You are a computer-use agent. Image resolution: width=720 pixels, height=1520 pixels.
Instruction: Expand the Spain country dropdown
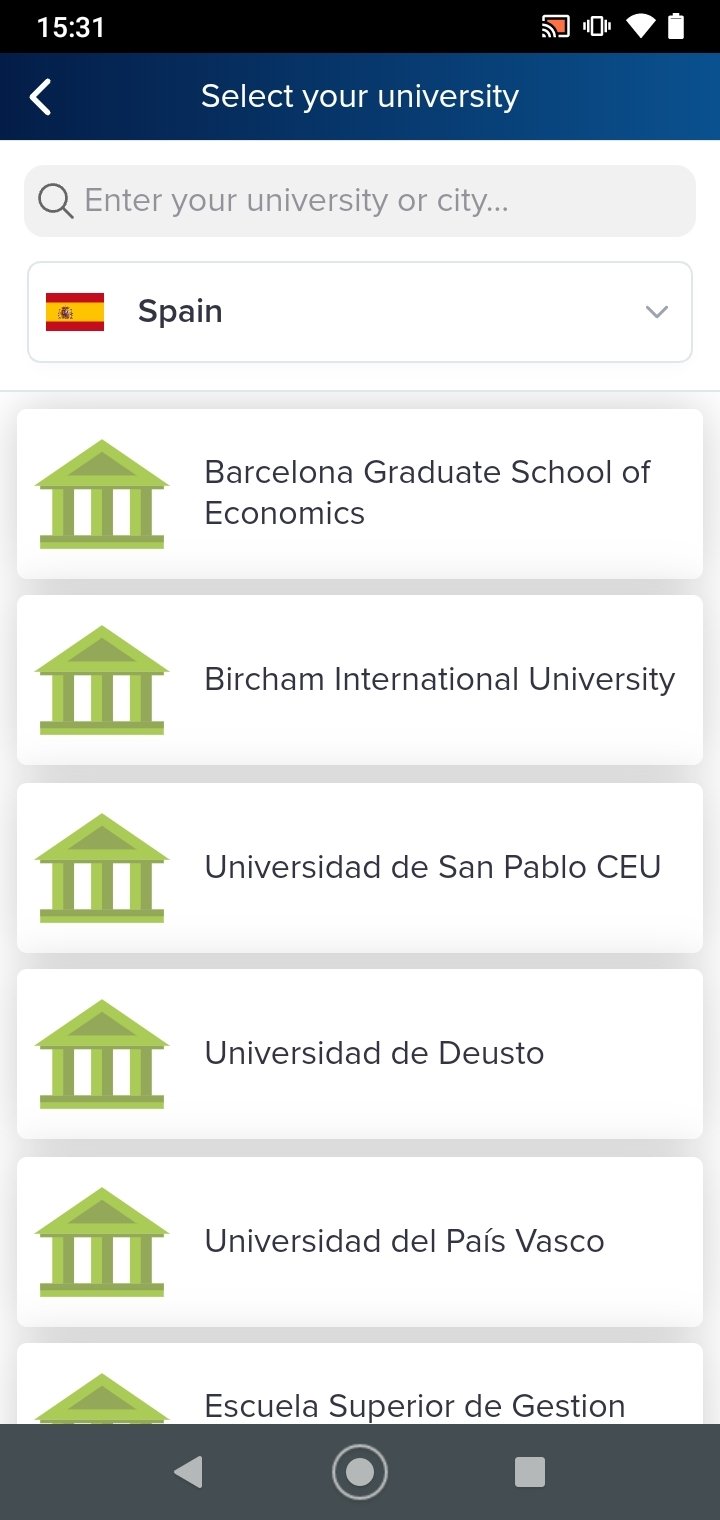(360, 312)
